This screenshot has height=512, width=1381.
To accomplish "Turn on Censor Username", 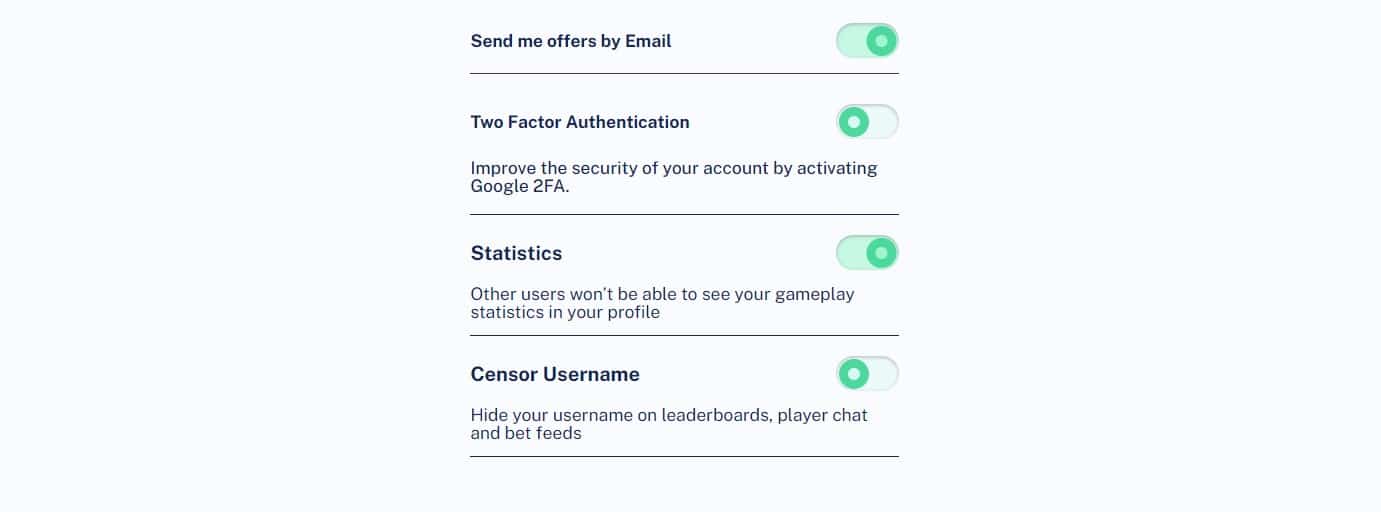I will 867,374.
